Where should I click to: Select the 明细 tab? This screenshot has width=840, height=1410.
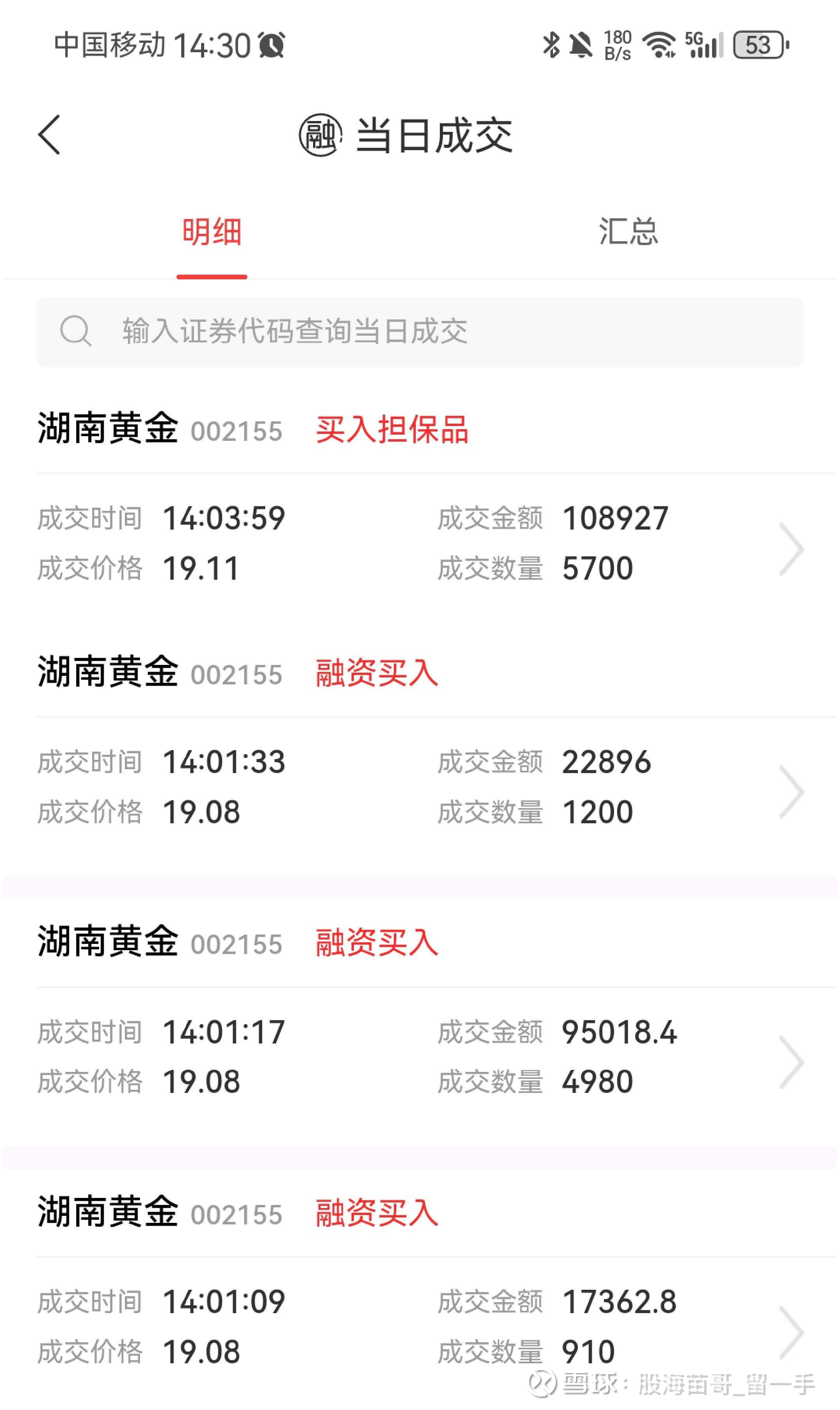point(212,231)
